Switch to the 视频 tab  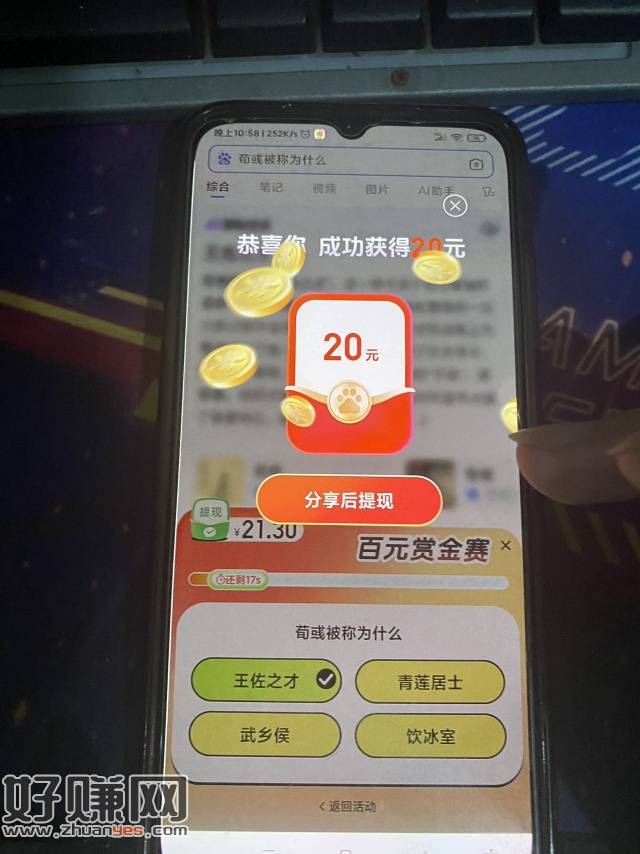tap(324, 188)
